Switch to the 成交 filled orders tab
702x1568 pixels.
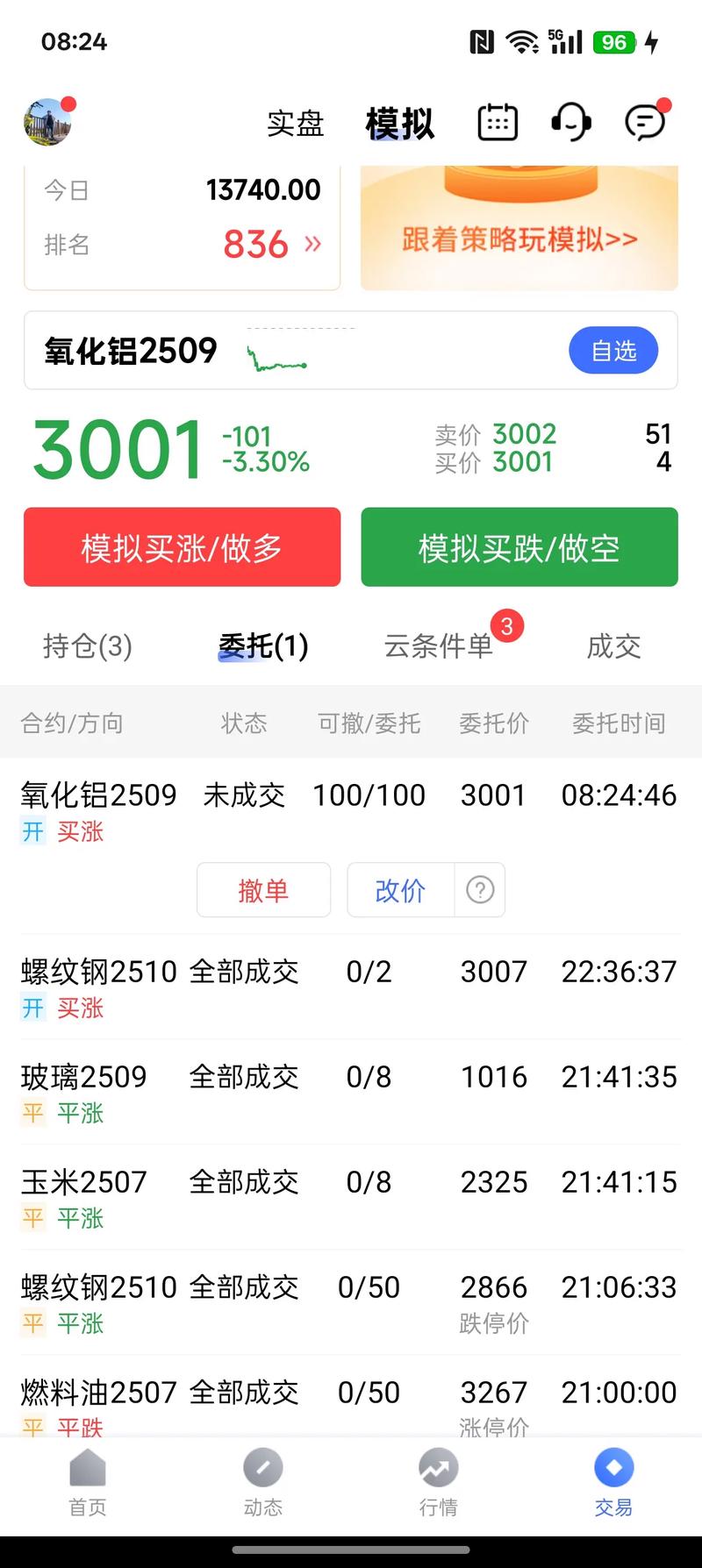pyautogui.click(x=613, y=645)
